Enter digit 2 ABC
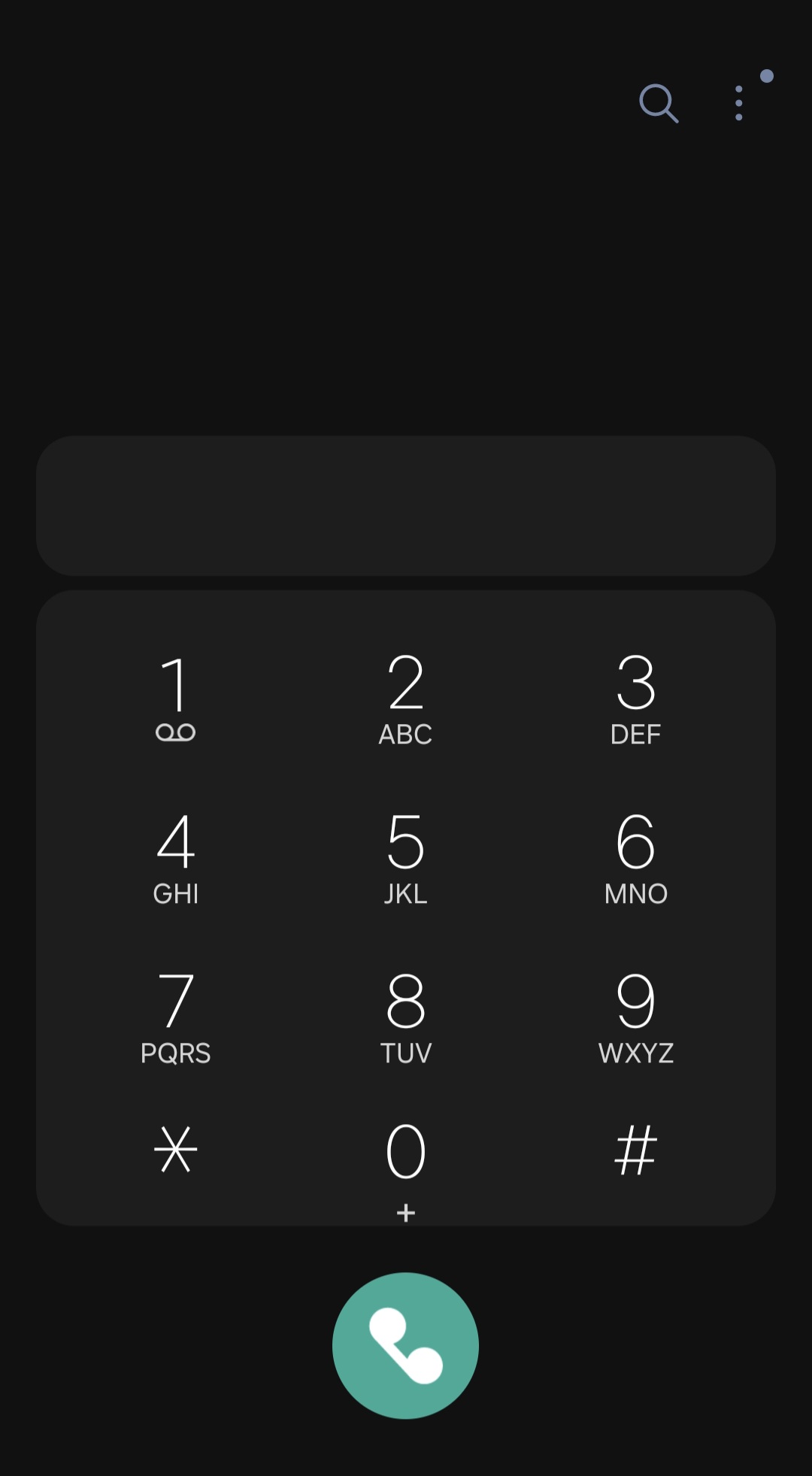Image resolution: width=812 pixels, height=1476 pixels. click(x=406, y=699)
